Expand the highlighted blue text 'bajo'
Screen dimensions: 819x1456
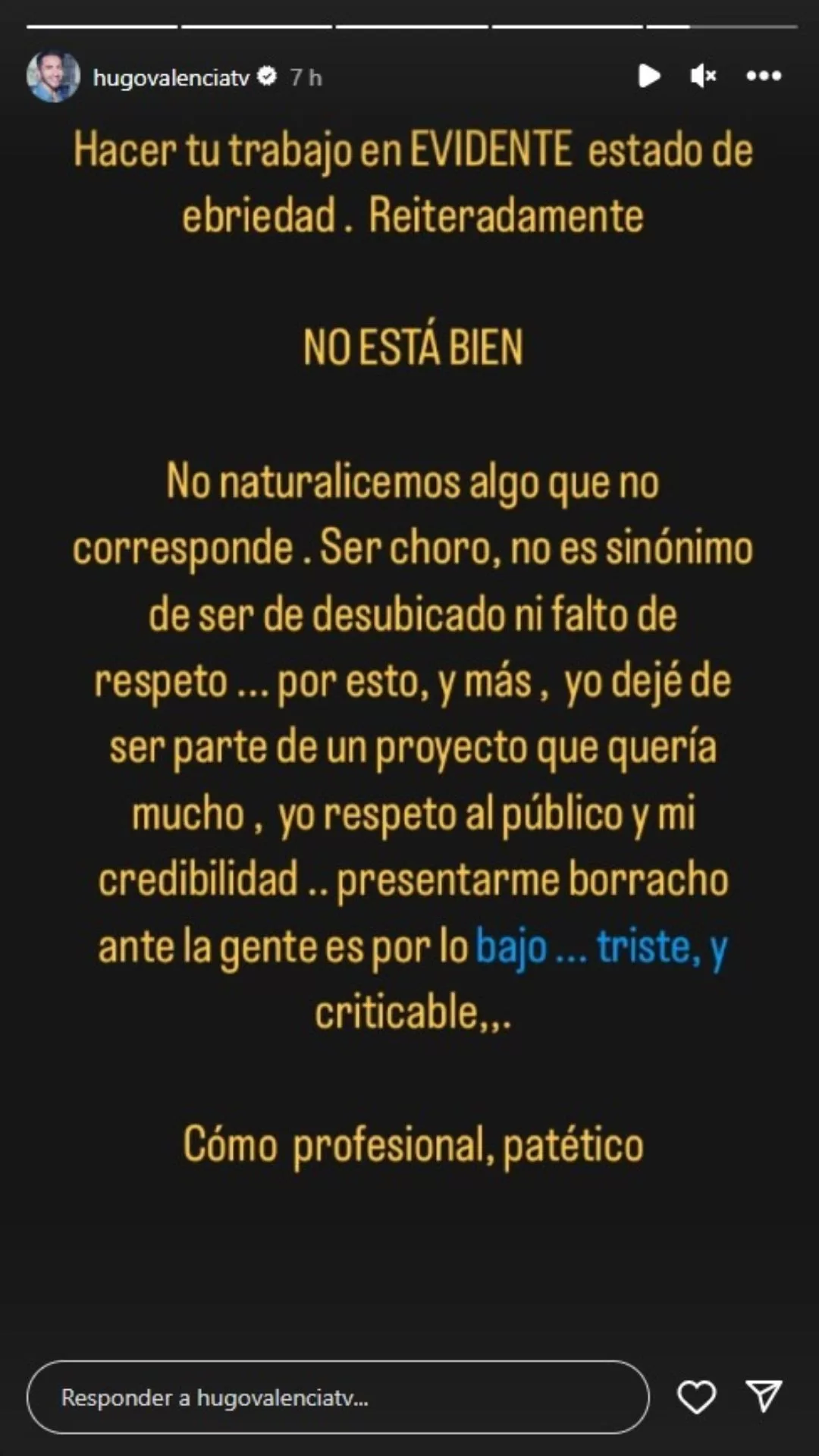[510, 946]
